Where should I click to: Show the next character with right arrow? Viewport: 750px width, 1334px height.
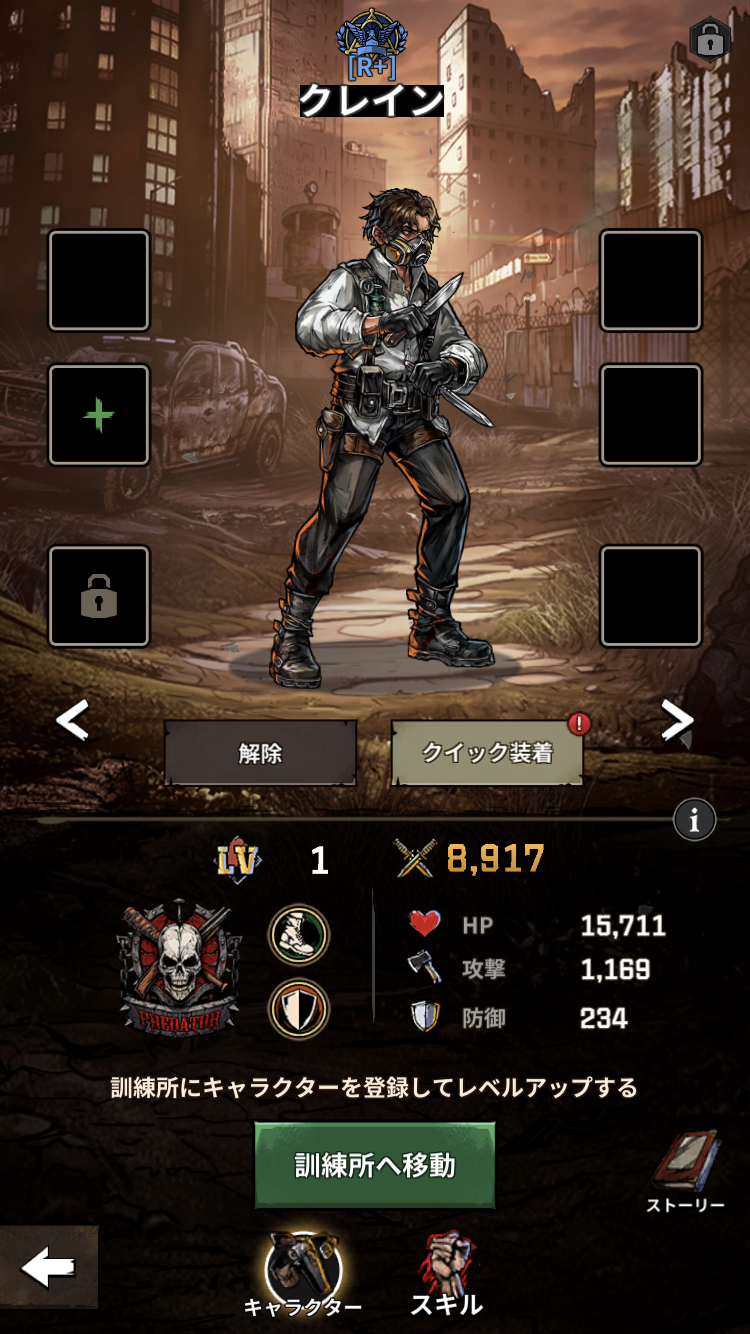coord(677,720)
